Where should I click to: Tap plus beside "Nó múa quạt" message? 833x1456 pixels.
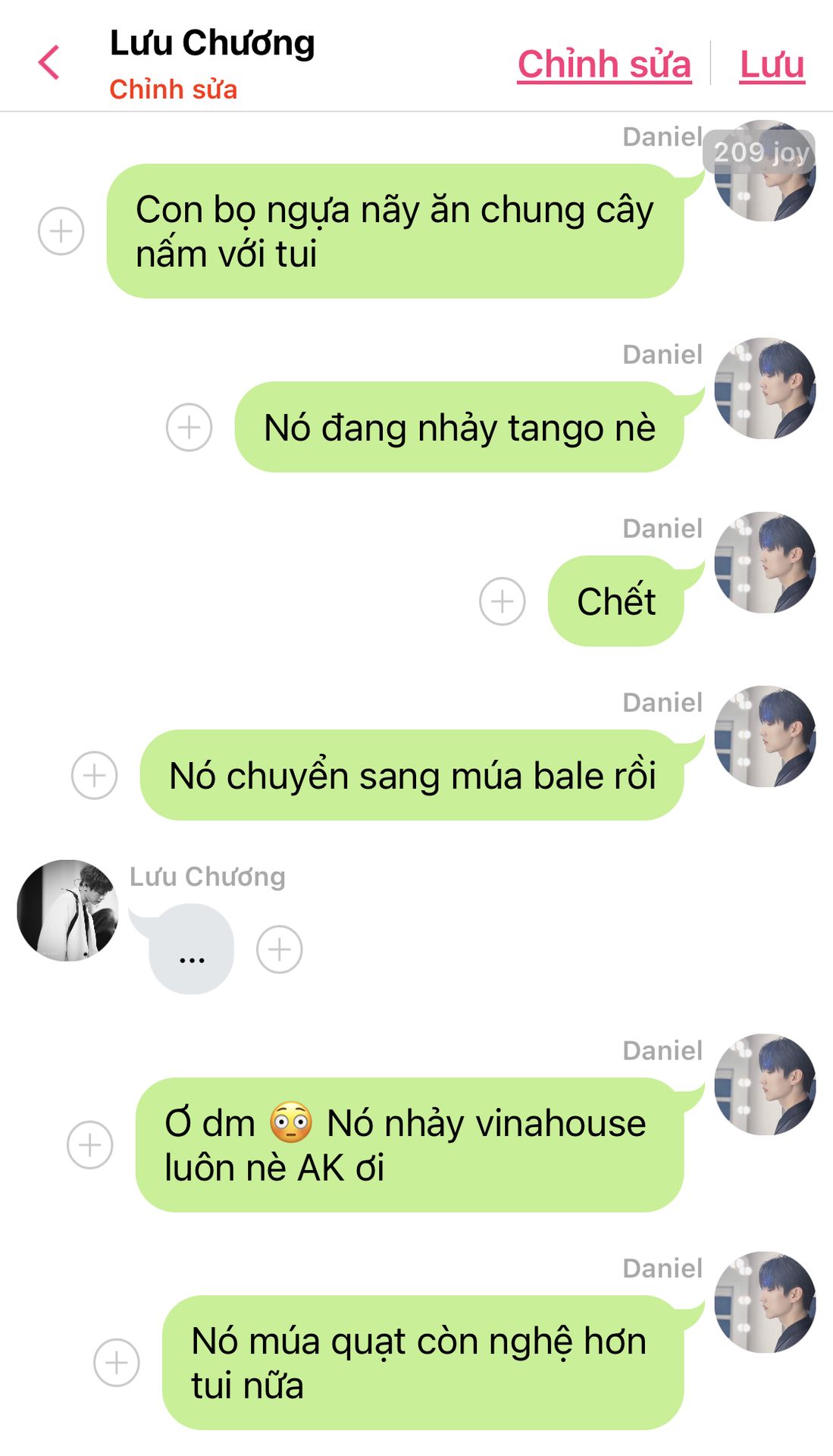coord(116,1362)
